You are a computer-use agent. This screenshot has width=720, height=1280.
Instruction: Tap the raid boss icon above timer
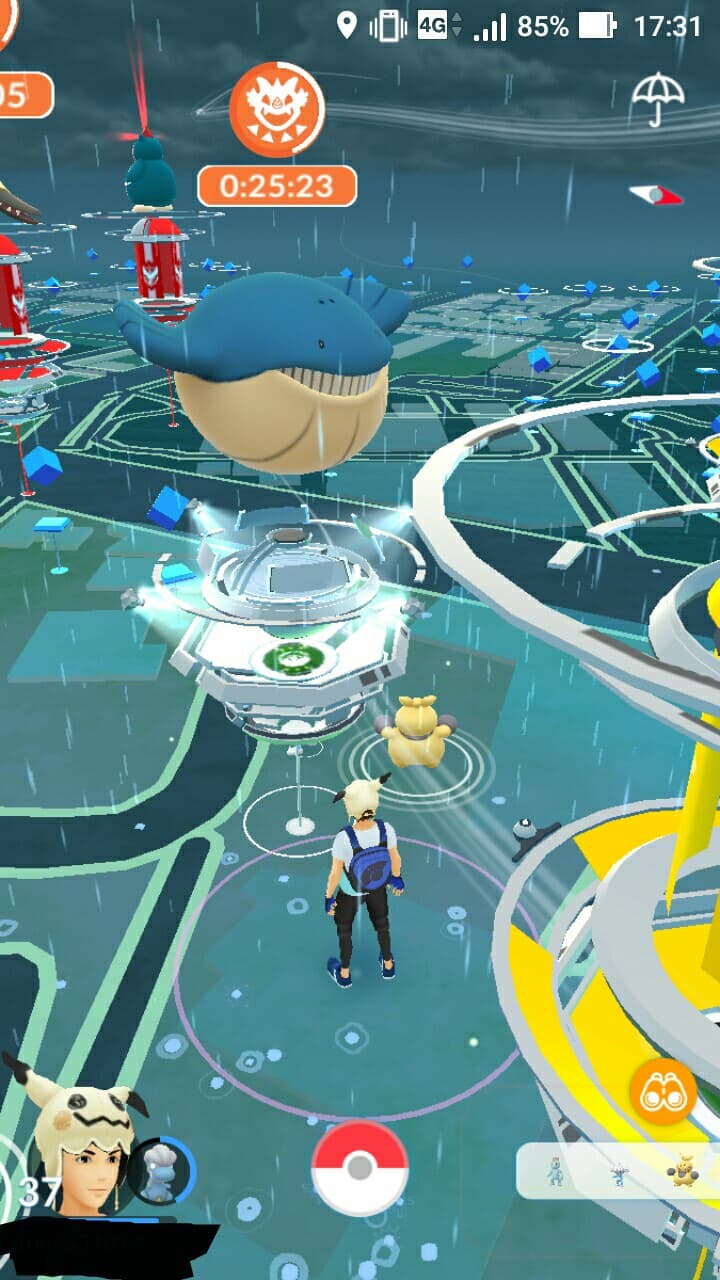277,109
